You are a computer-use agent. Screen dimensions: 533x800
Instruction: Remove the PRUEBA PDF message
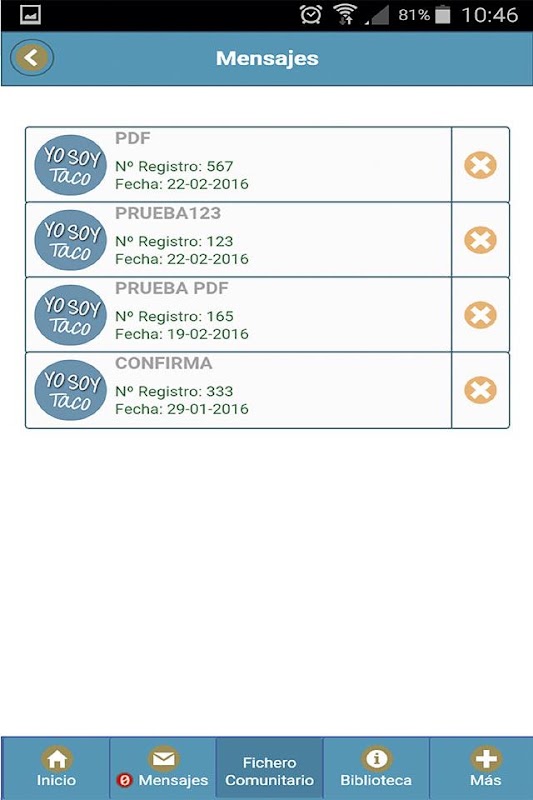click(480, 315)
